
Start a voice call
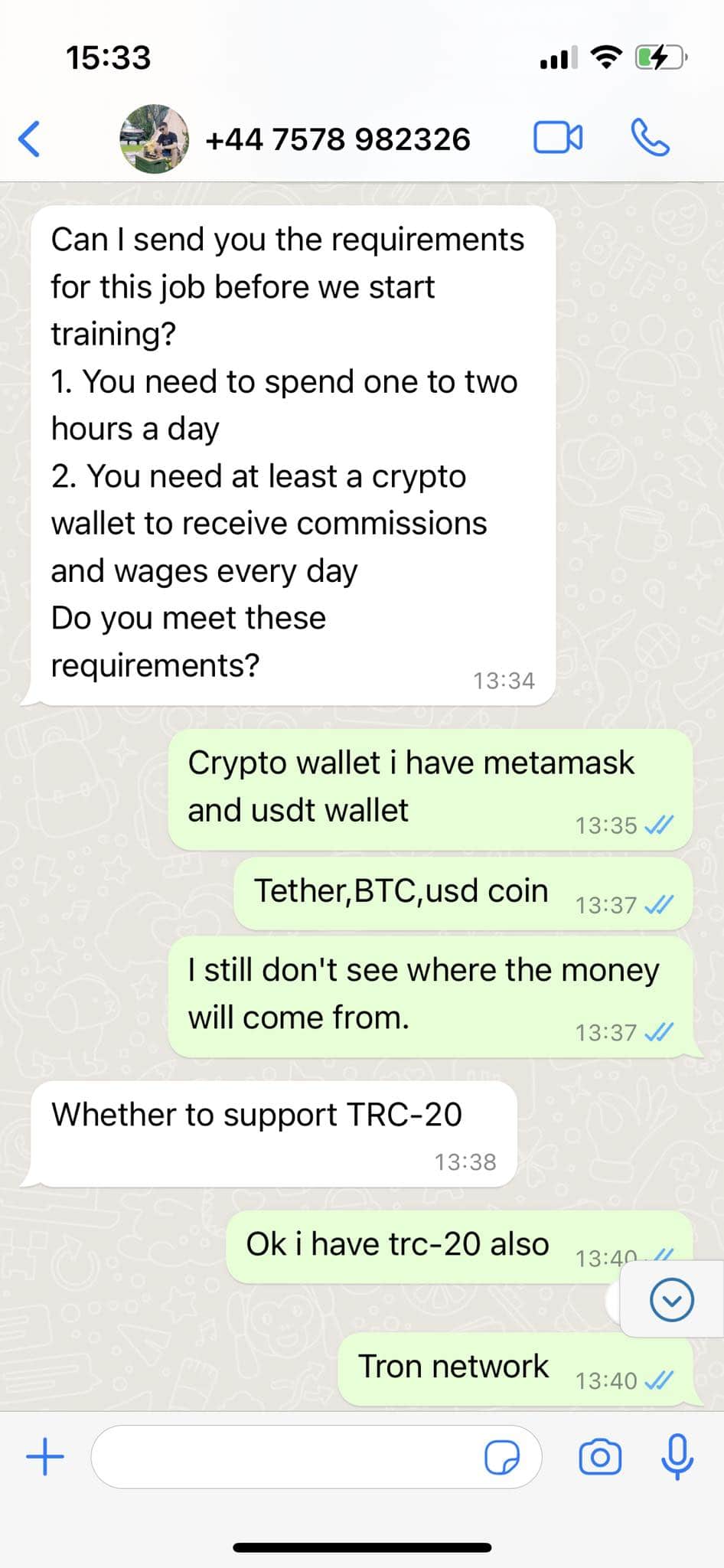(x=650, y=139)
